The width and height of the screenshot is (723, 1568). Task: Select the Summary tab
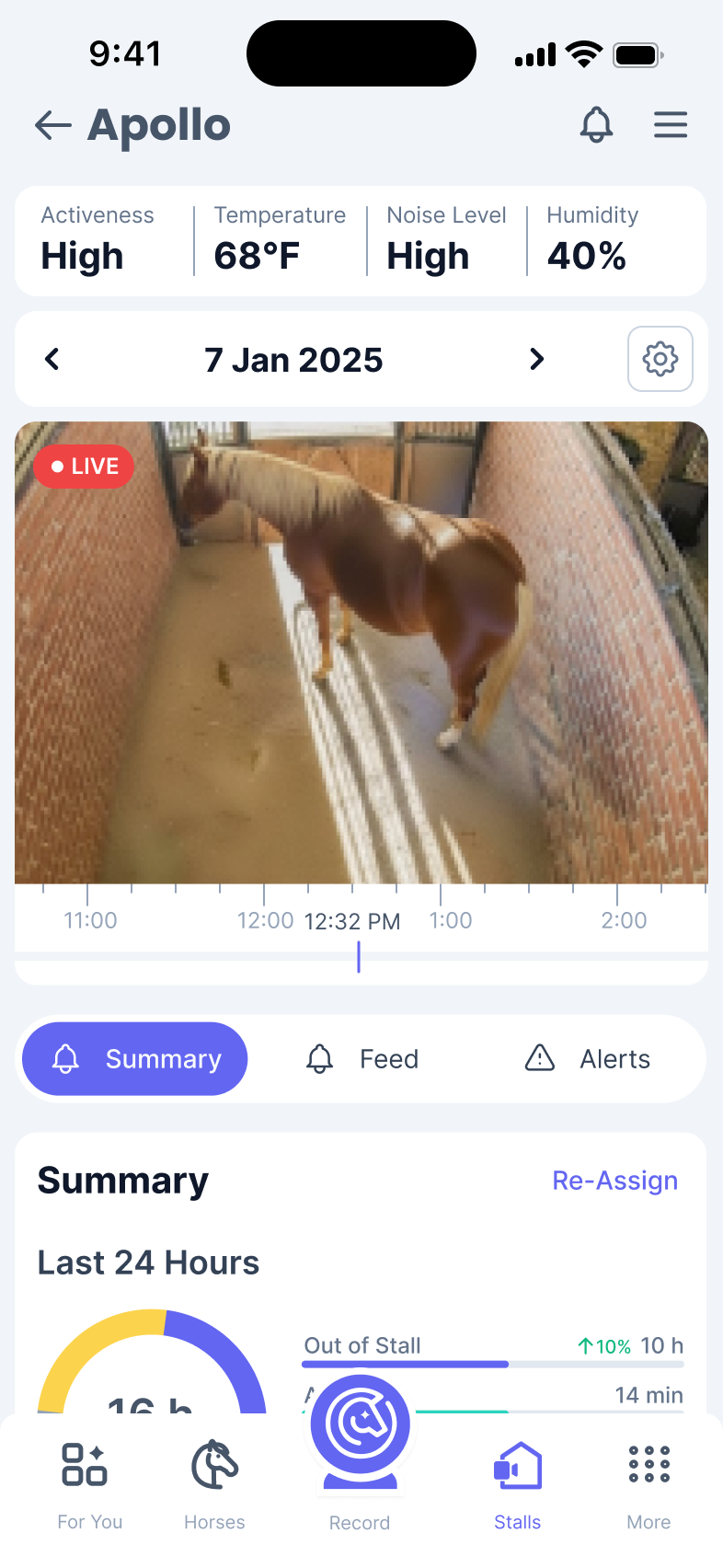coord(134,1058)
